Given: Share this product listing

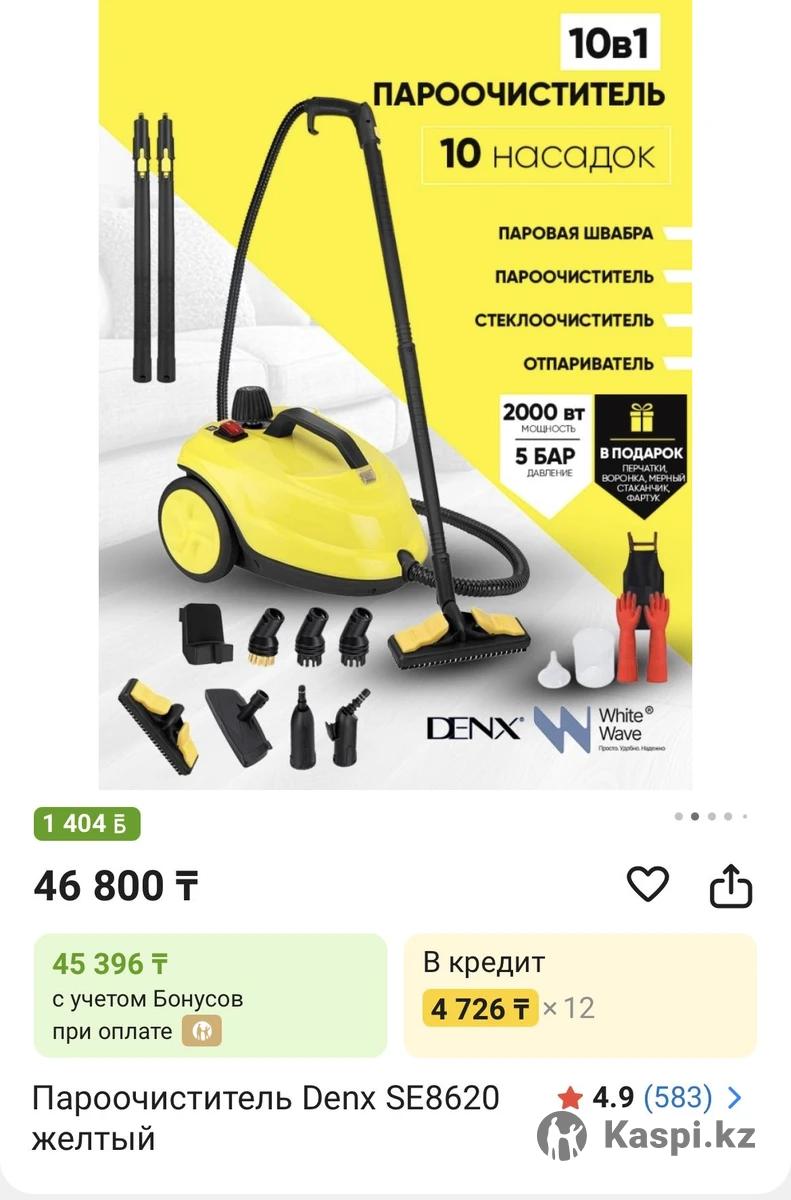Looking at the screenshot, I should point(730,886).
